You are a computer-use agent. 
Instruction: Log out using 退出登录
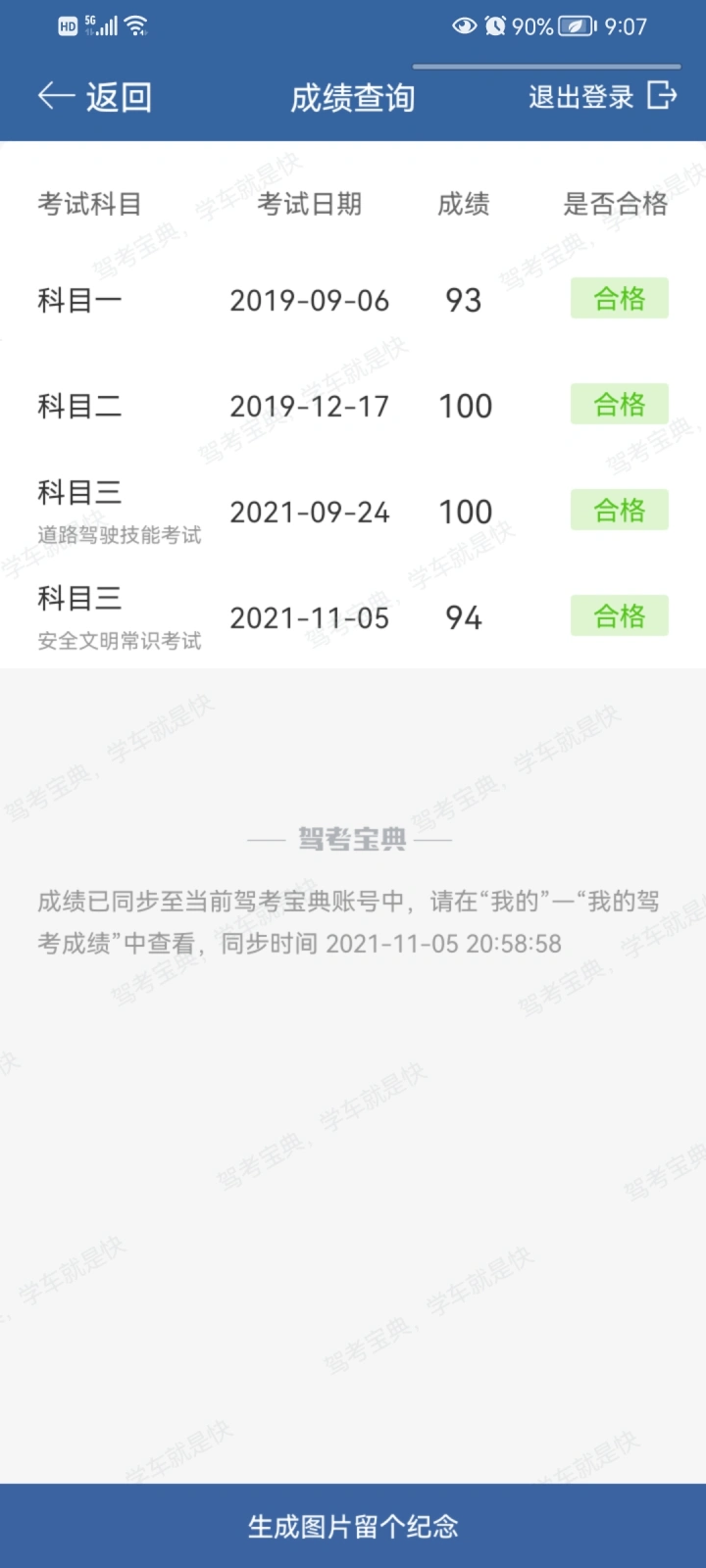602,96
